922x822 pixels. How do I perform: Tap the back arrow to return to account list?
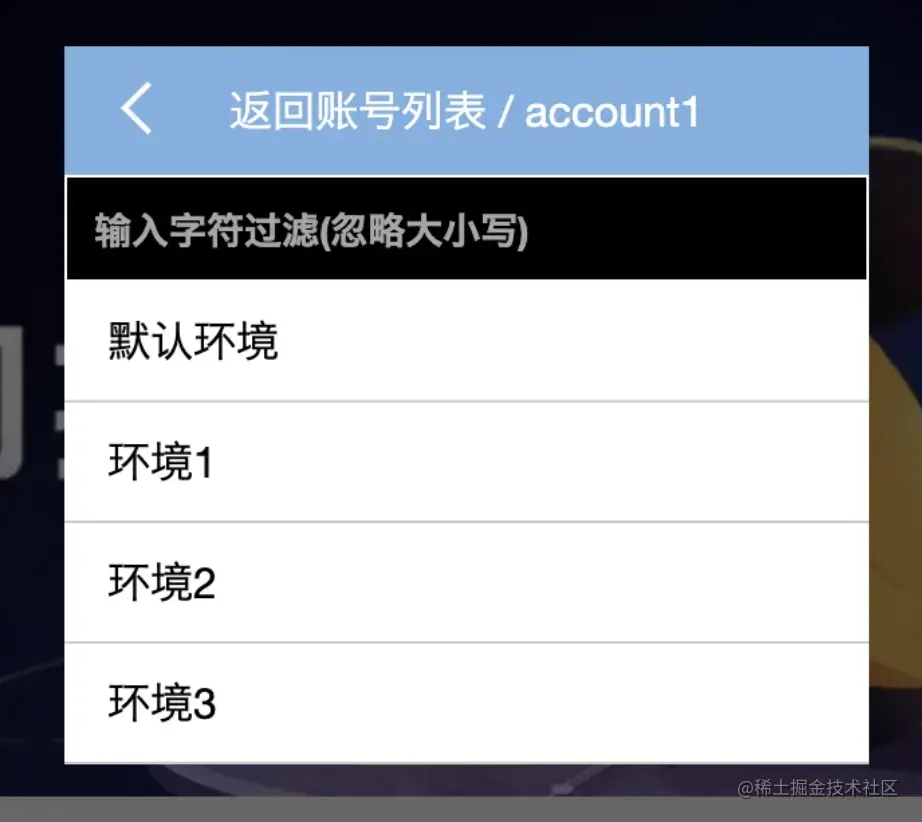tap(137, 109)
